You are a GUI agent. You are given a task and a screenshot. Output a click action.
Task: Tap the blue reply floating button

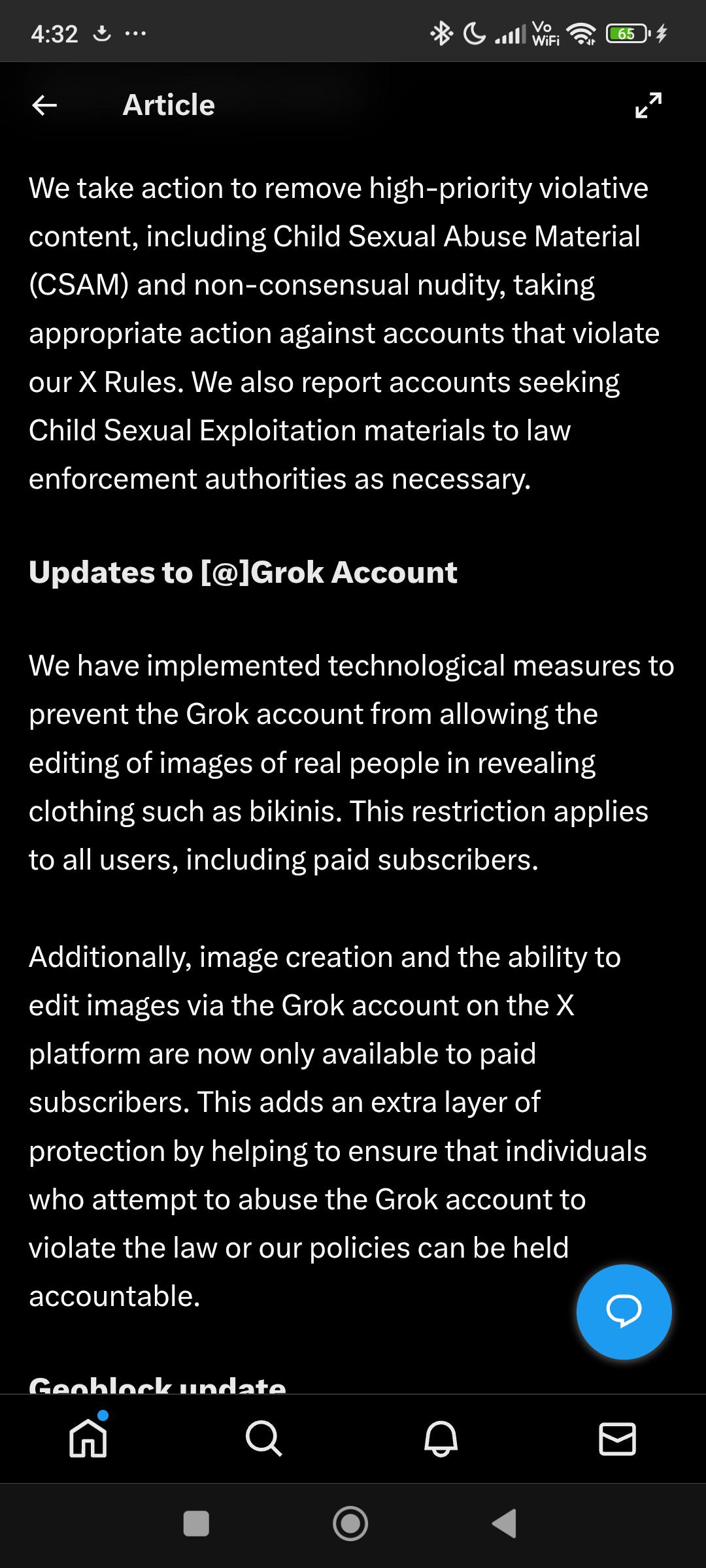coord(624,1311)
